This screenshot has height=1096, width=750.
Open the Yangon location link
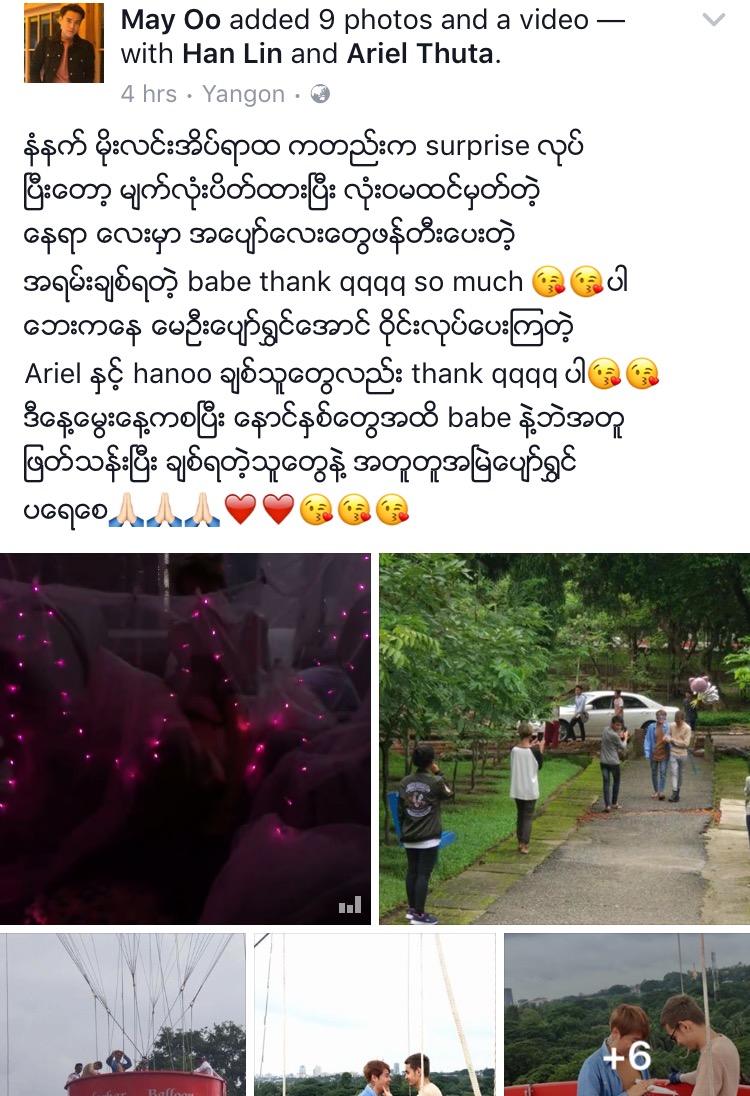pyautogui.click(x=243, y=94)
